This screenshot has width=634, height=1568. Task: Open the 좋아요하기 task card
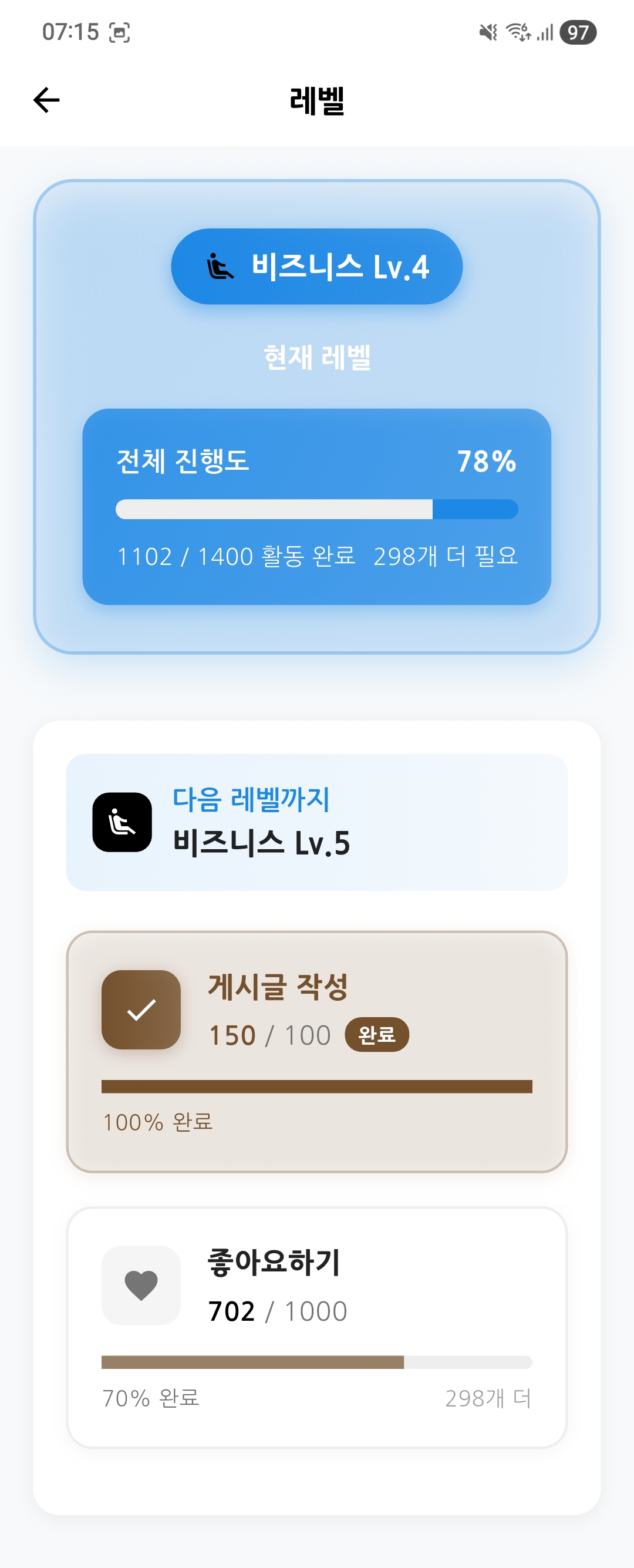coord(316,1327)
